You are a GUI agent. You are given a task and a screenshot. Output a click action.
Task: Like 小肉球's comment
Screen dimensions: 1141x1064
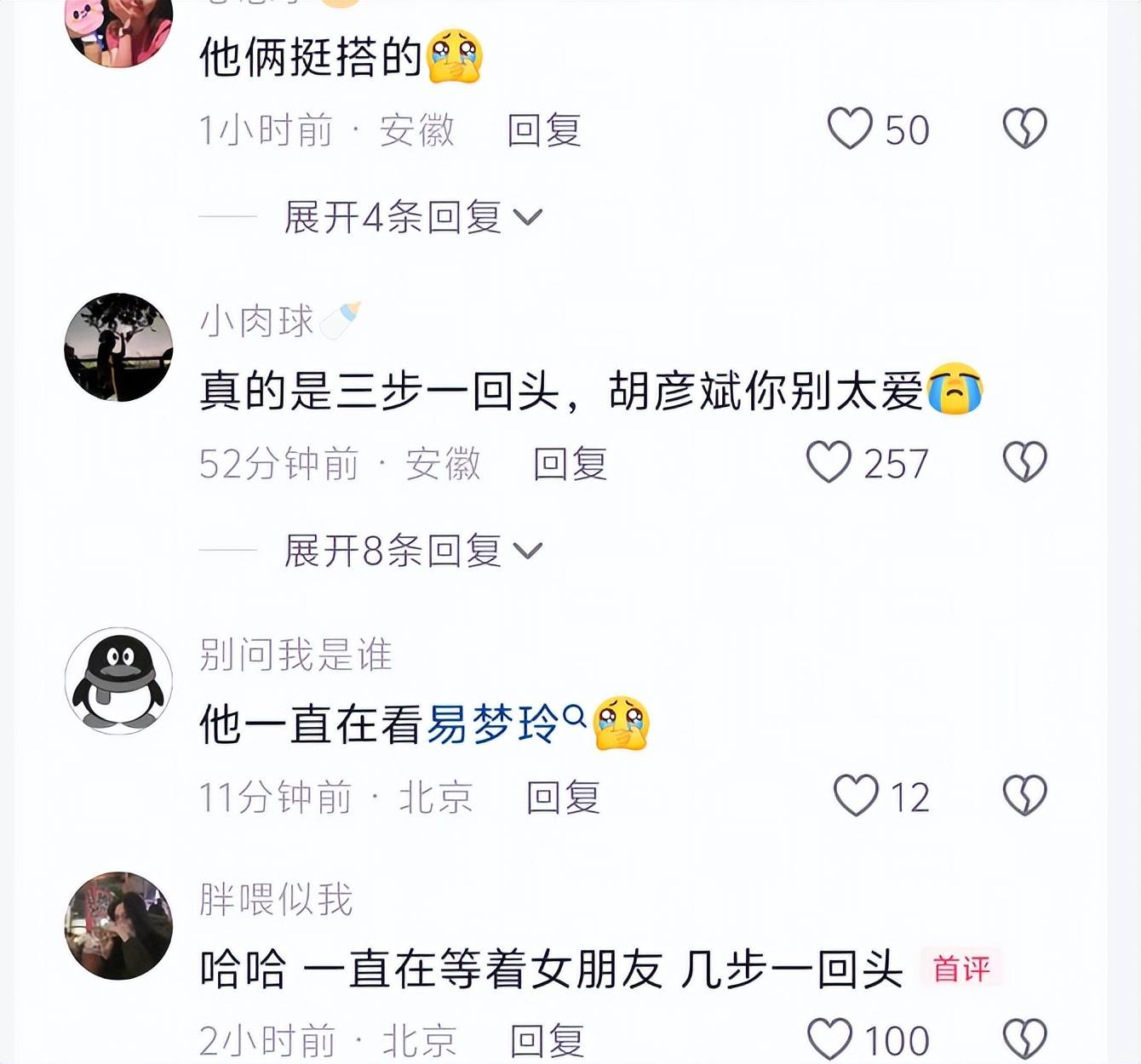point(829,463)
